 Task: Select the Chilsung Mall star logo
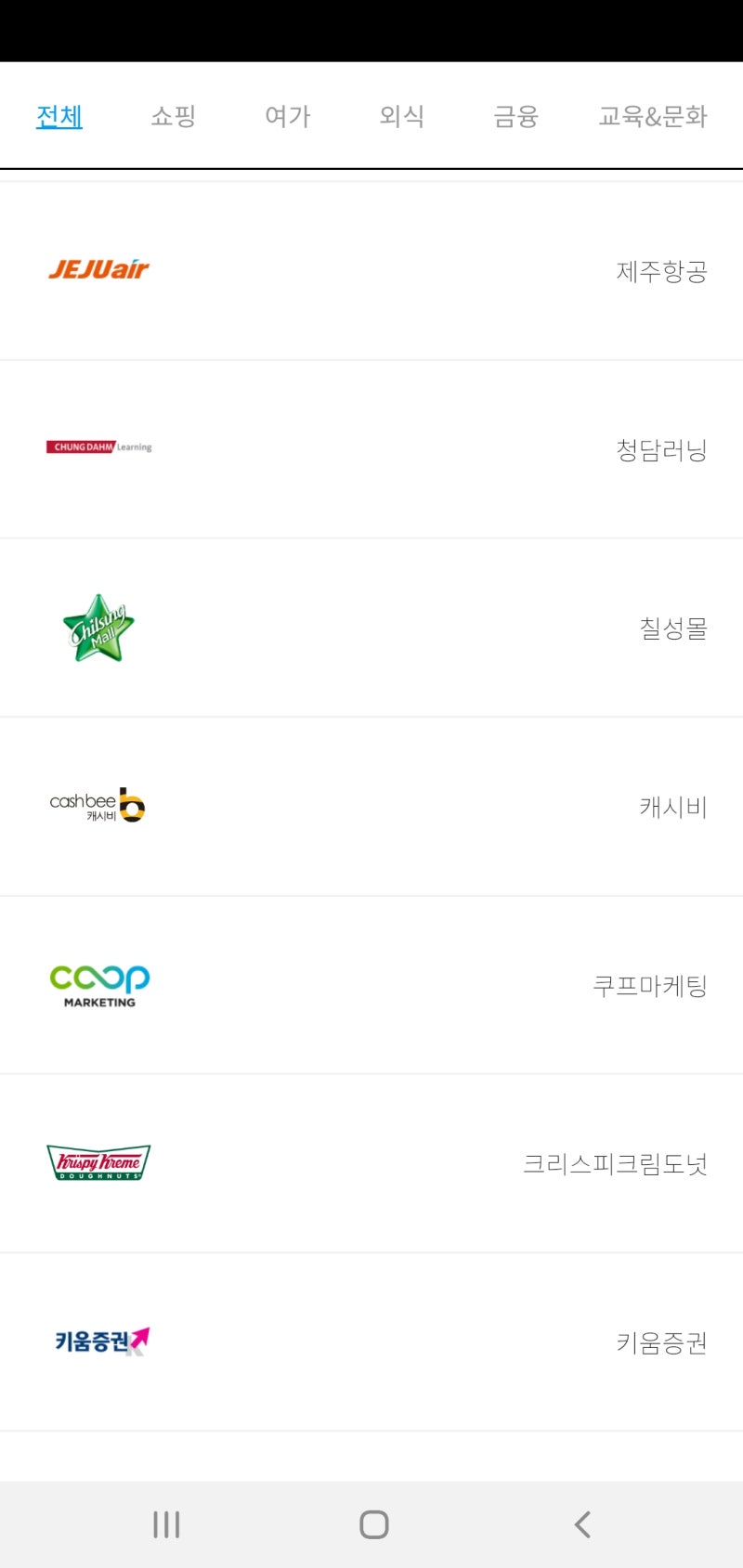pos(97,628)
